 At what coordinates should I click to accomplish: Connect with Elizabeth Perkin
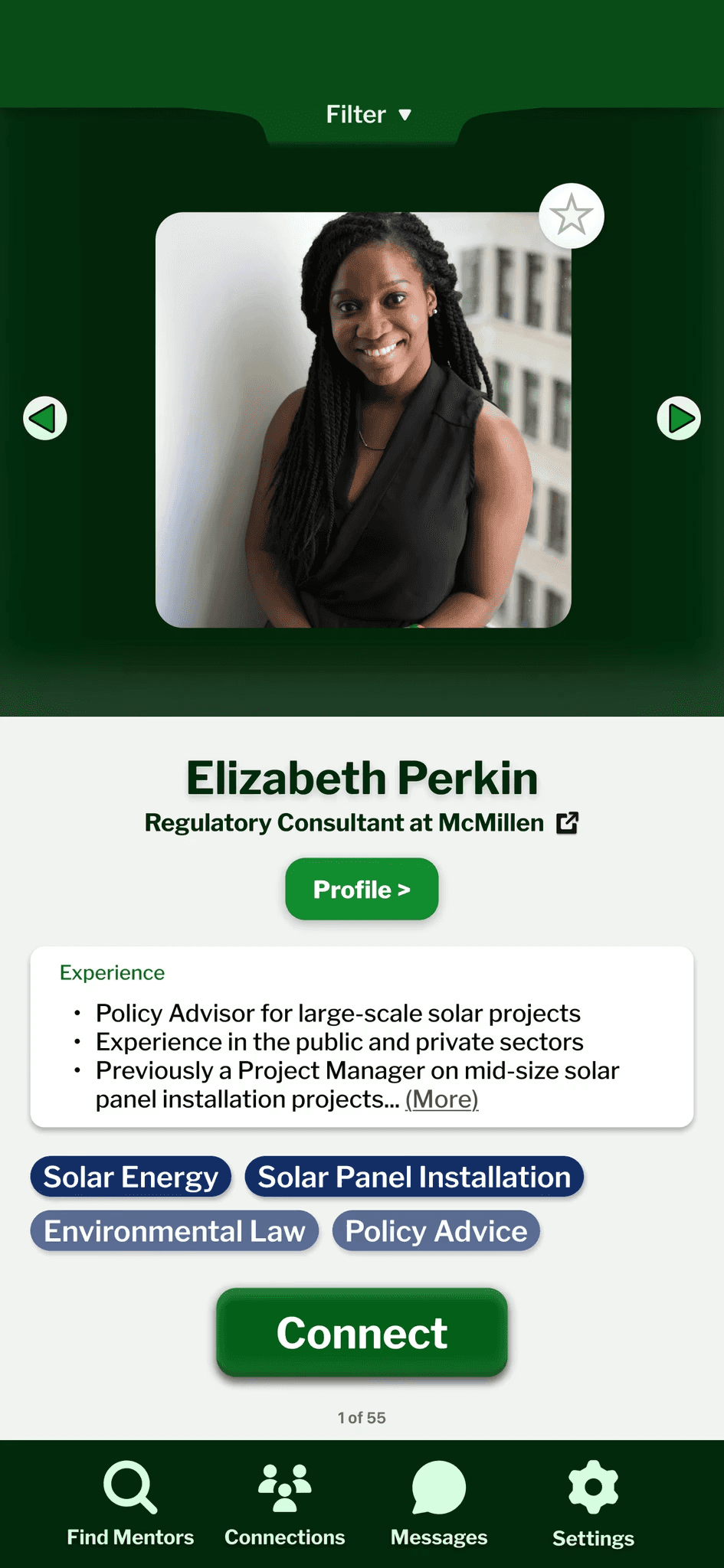[362, 1333]
